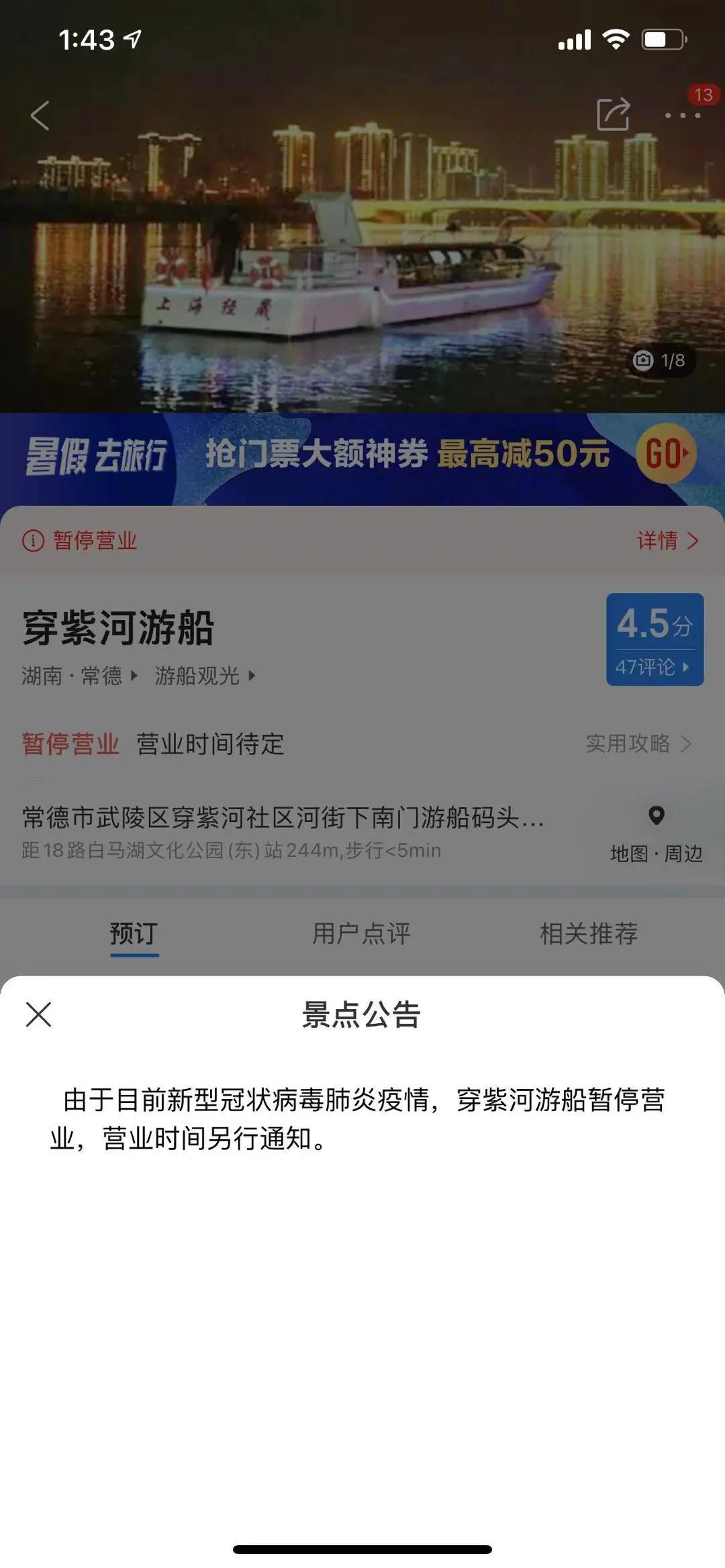The image size is (725, 1568).
Task: Go back with the back arrow
Action: click(x=40, y=117)
